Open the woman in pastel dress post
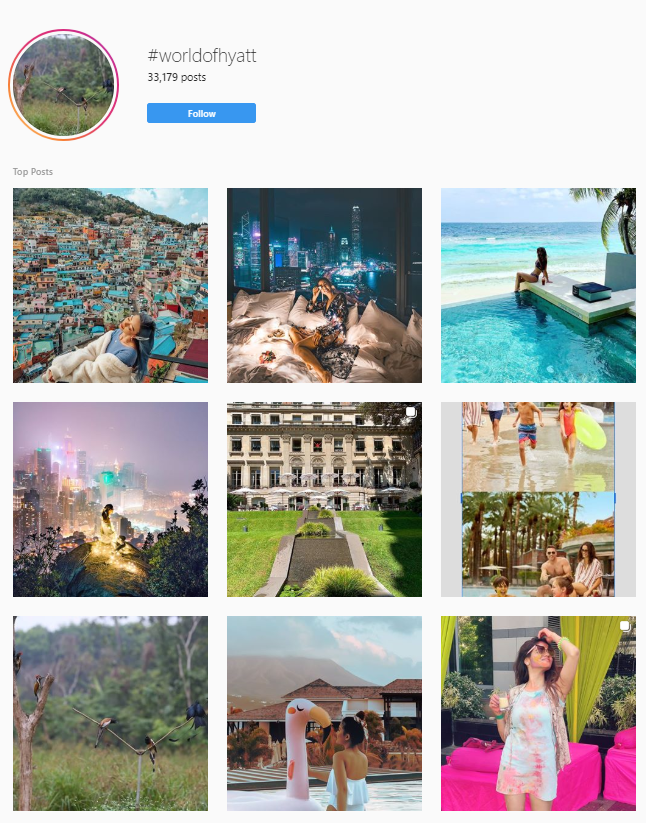The height and width of the screenshot is (823, 646). click(x=538, y=713)
